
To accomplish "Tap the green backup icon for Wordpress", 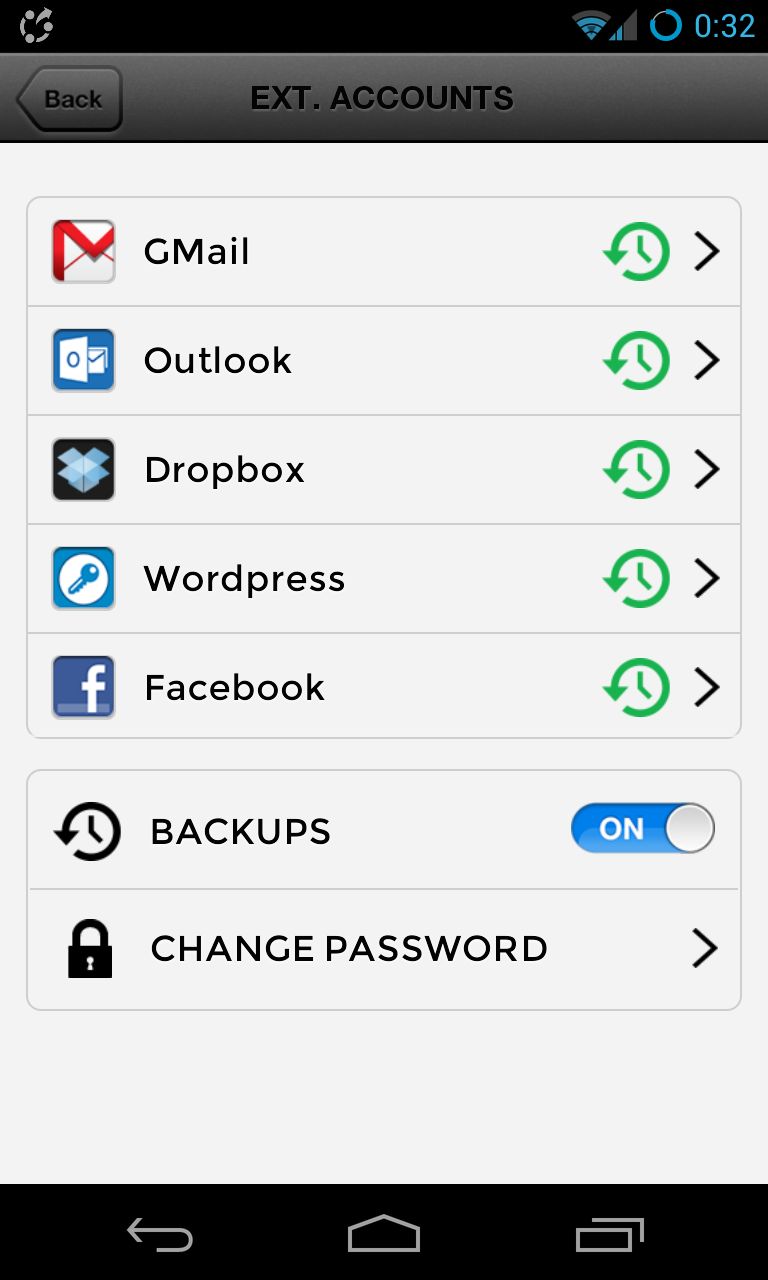I will coord(636,578).
